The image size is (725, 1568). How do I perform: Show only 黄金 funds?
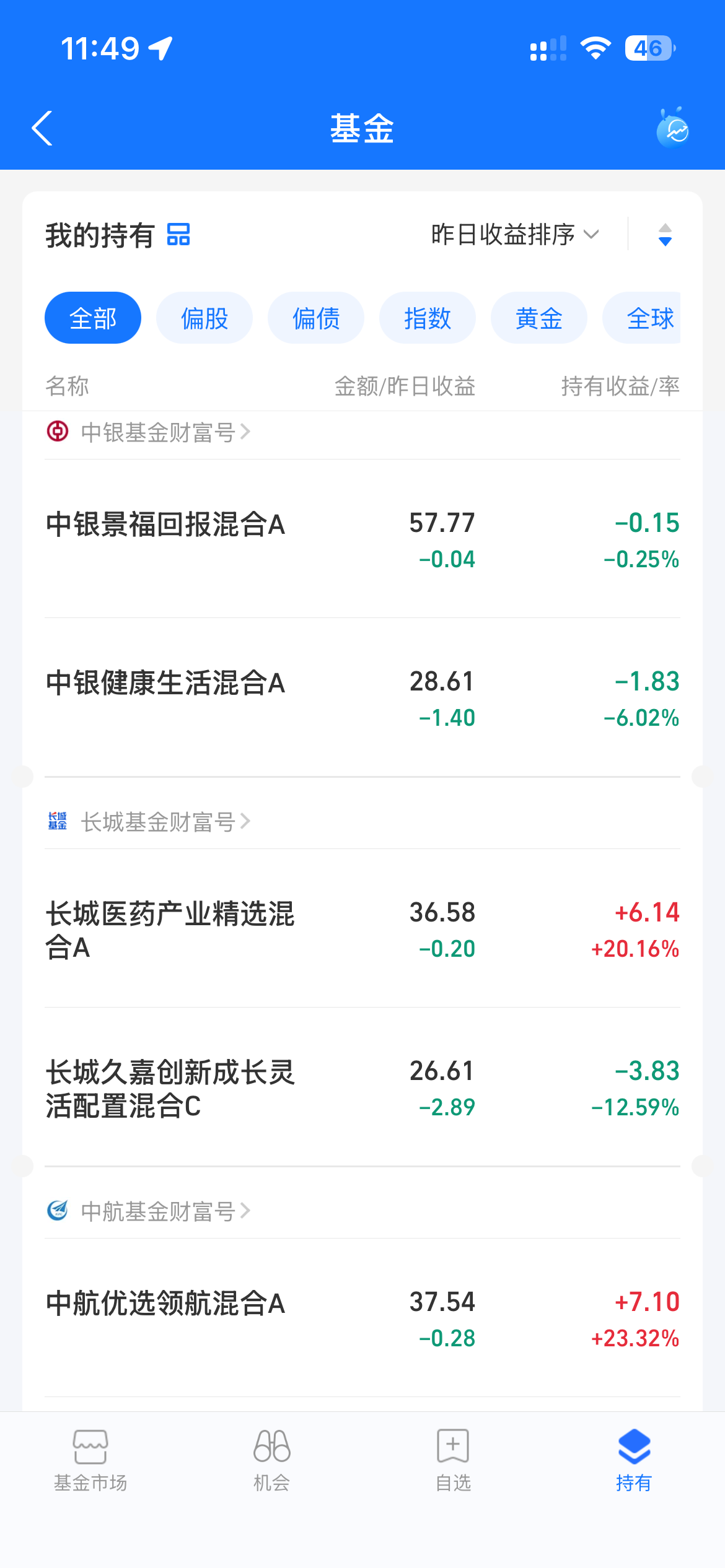tap(539, 318)
